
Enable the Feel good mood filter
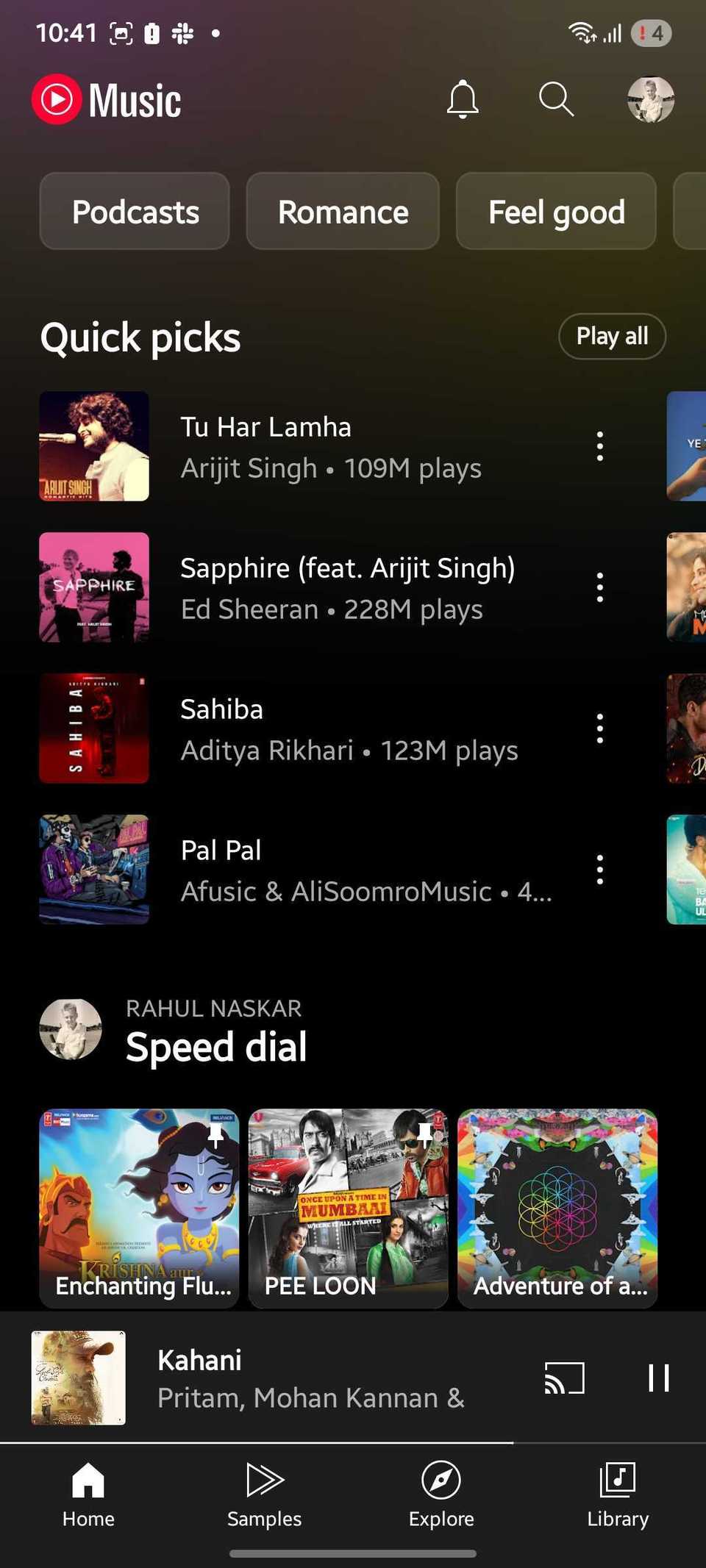(x=555, y=212)
